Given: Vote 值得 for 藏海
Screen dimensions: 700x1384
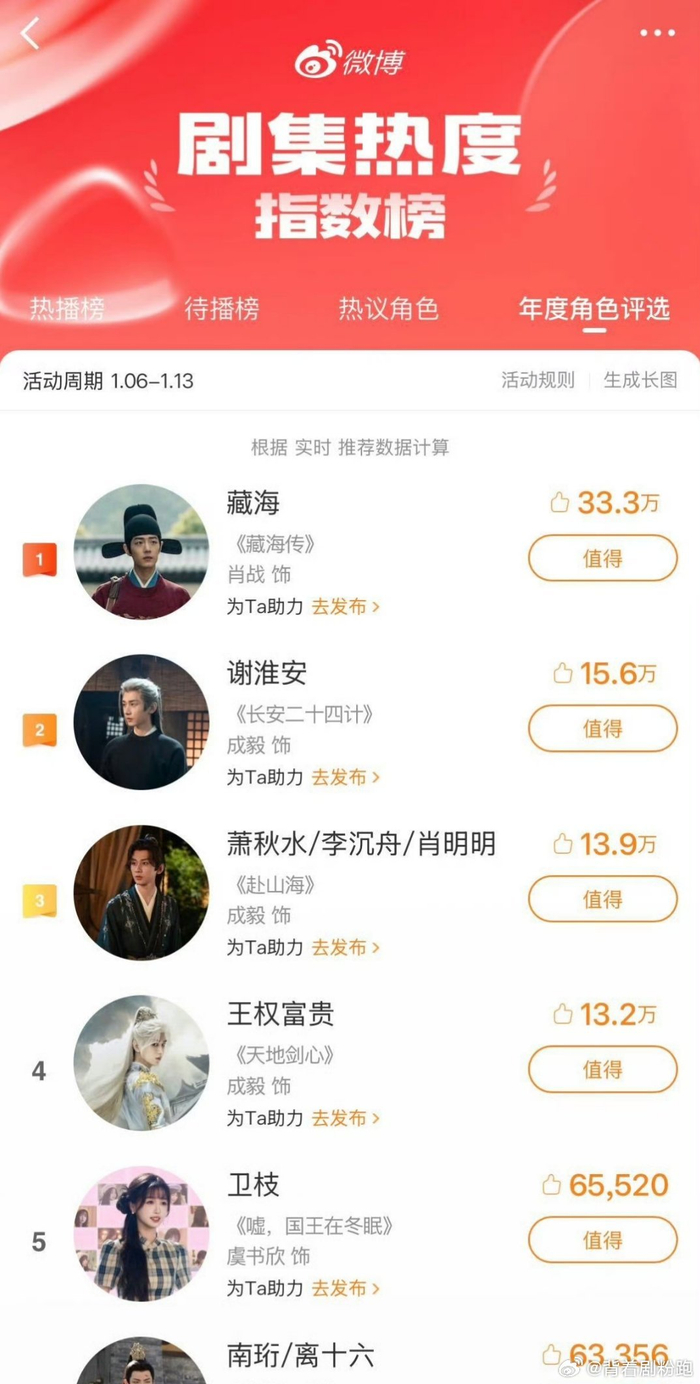Looking at the screenshot, I should [x=602, y=558].
